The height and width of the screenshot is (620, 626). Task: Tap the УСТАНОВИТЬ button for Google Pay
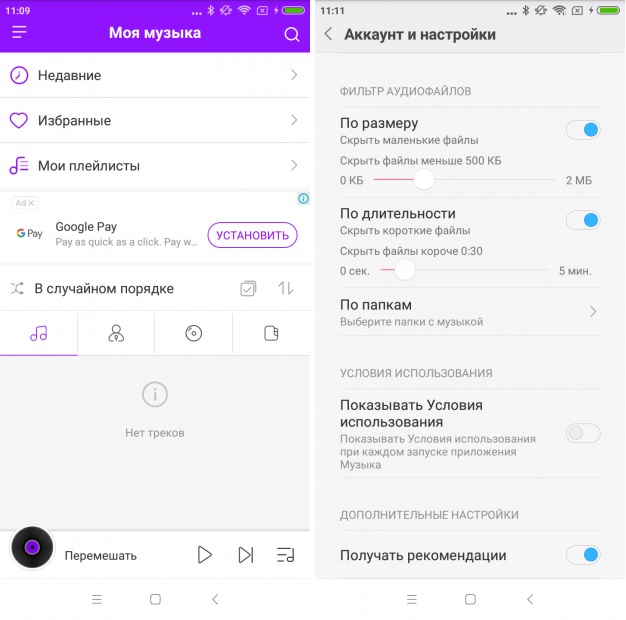pos(253,236)
